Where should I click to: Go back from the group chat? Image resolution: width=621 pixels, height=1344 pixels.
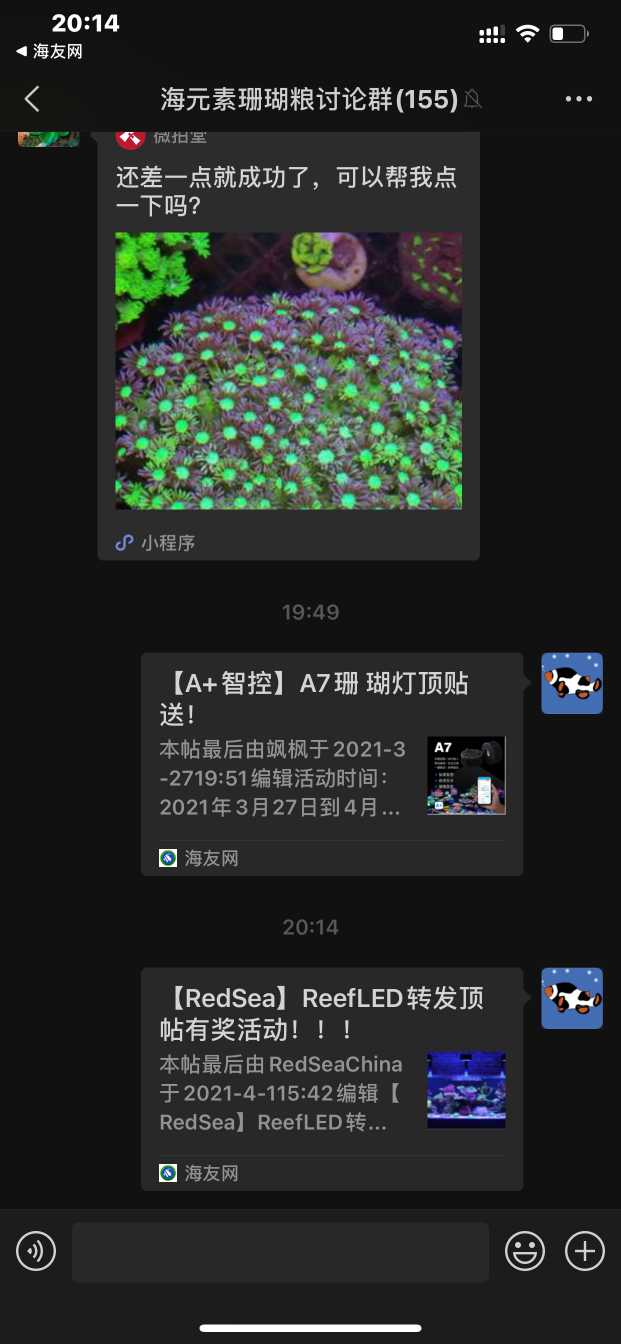pos(32,98)
